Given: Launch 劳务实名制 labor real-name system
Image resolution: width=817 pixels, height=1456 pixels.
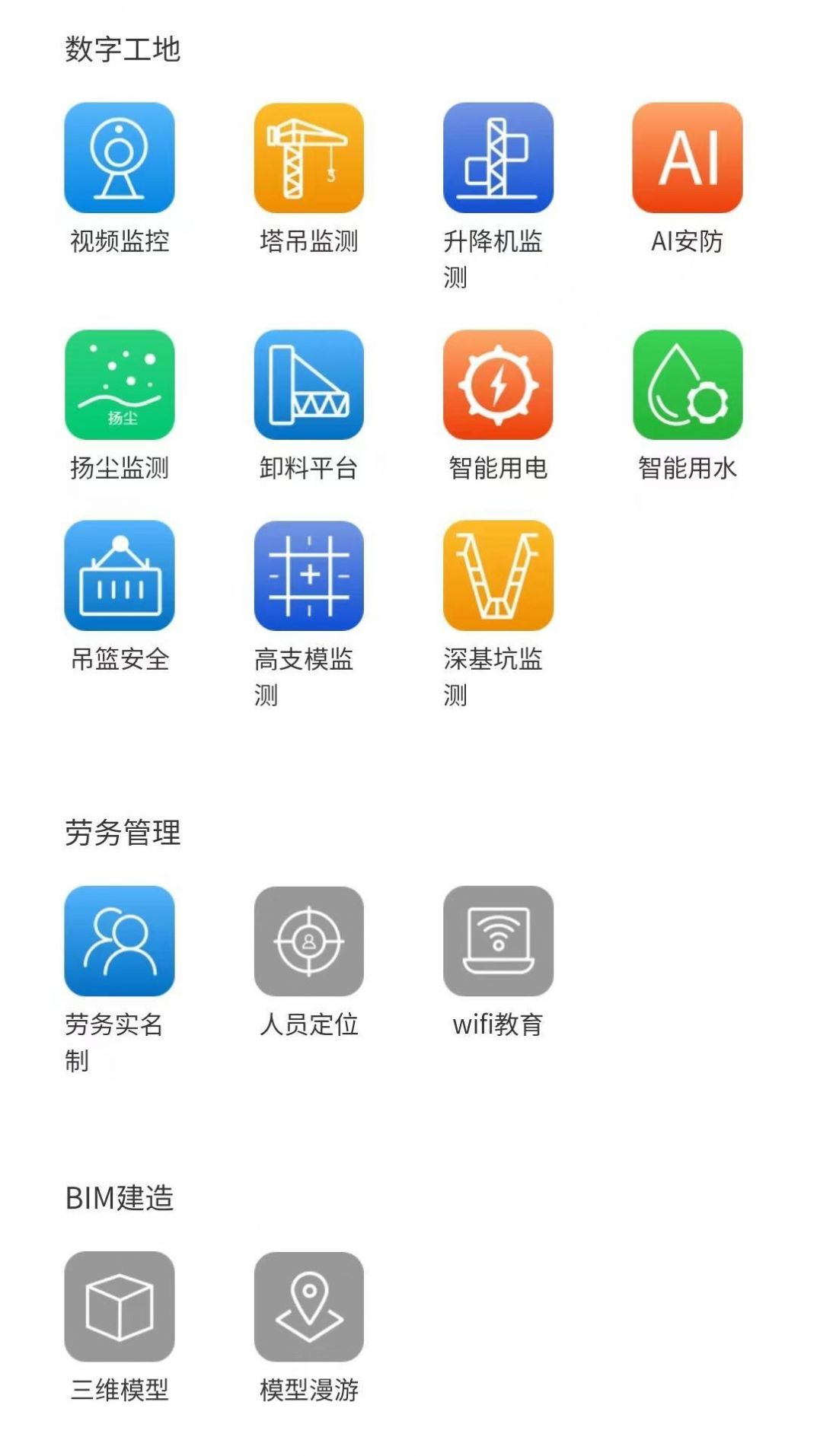Looking at the screenshot, I should pos(118,941).
